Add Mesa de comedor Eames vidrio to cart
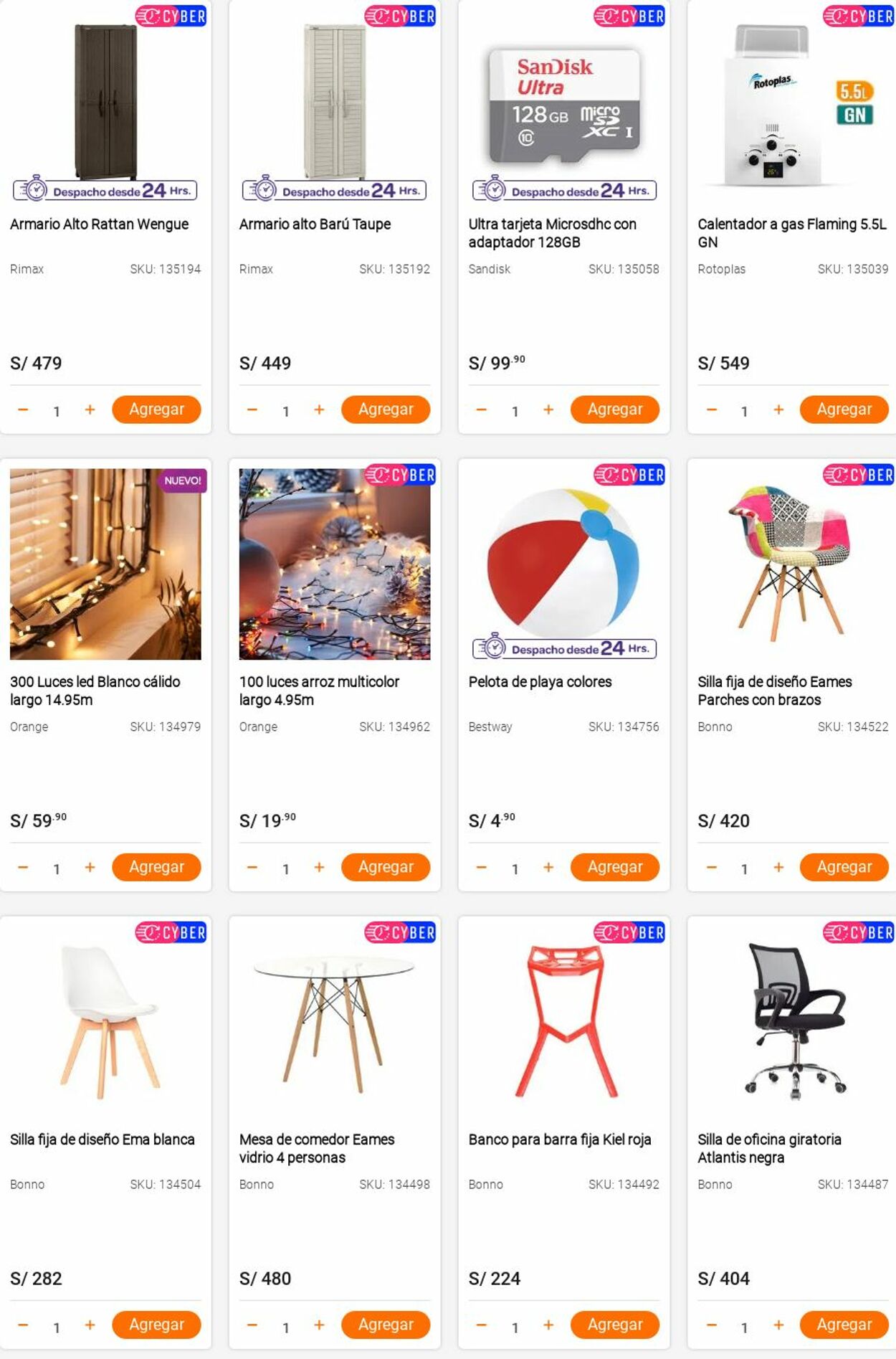This screenshot has width=896, height=1359. (386, 1325)
